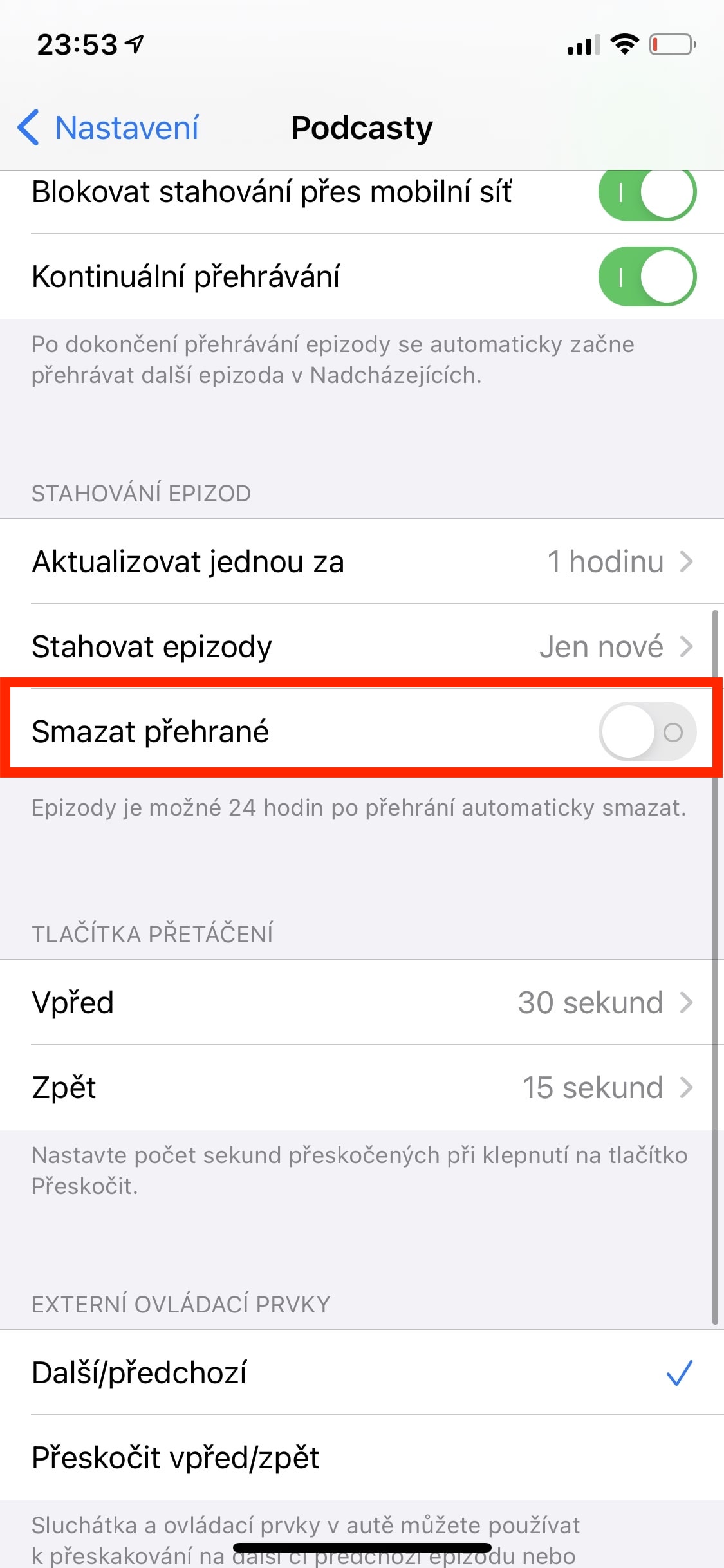Open Aktualizovat jednou za setting
724x1568 pixels.
click(362, 561)
